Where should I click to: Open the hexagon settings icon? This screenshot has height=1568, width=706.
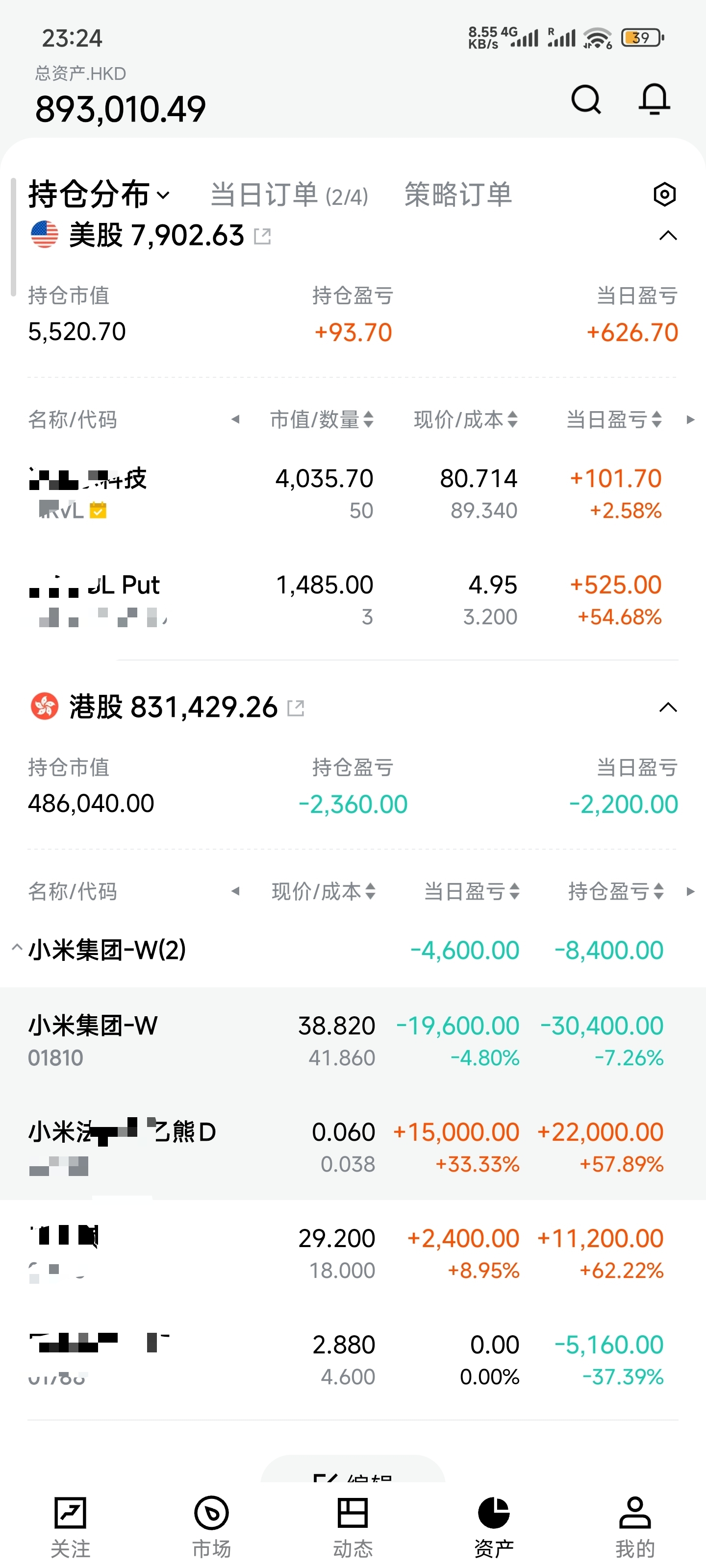click(664, 195)
